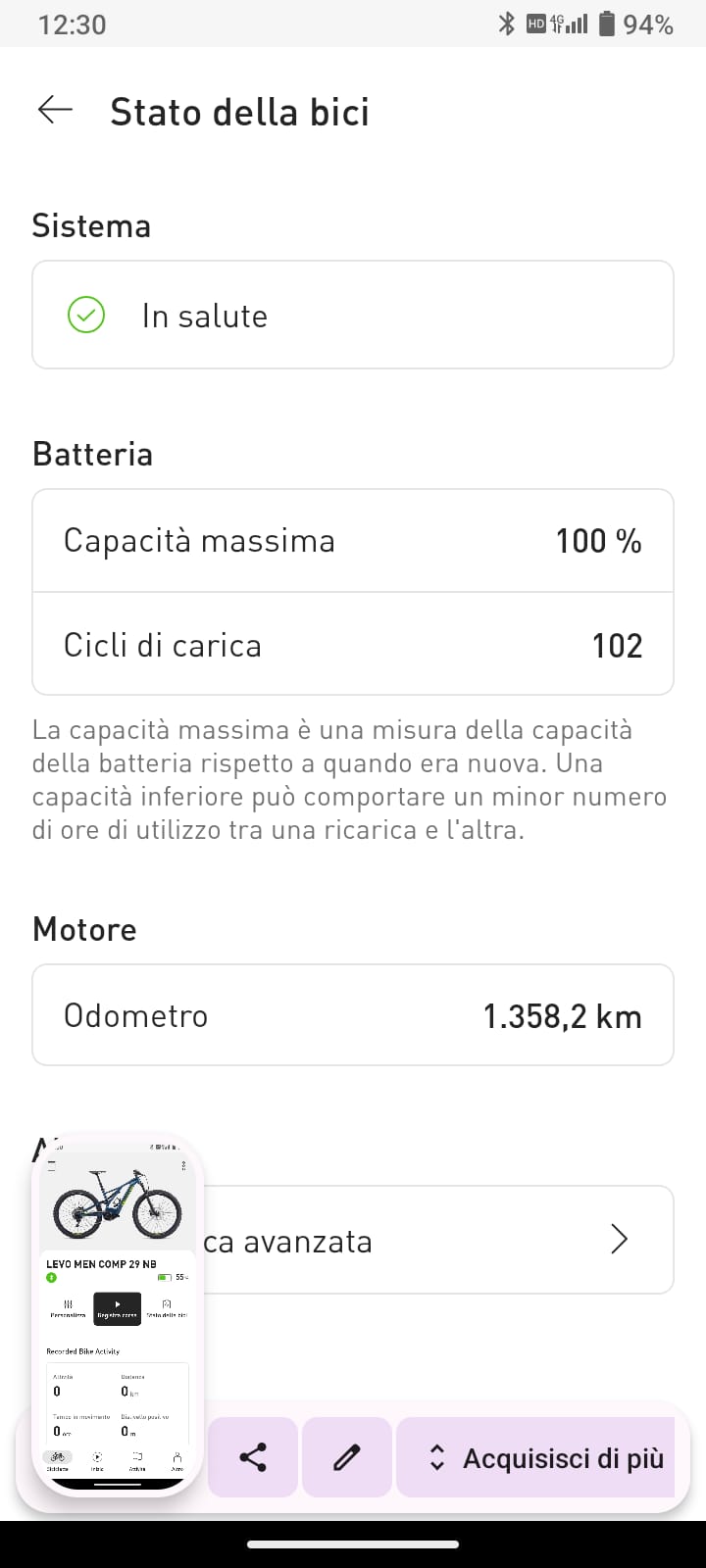Open the screenshot preview thumbnail

point(118,1313)
